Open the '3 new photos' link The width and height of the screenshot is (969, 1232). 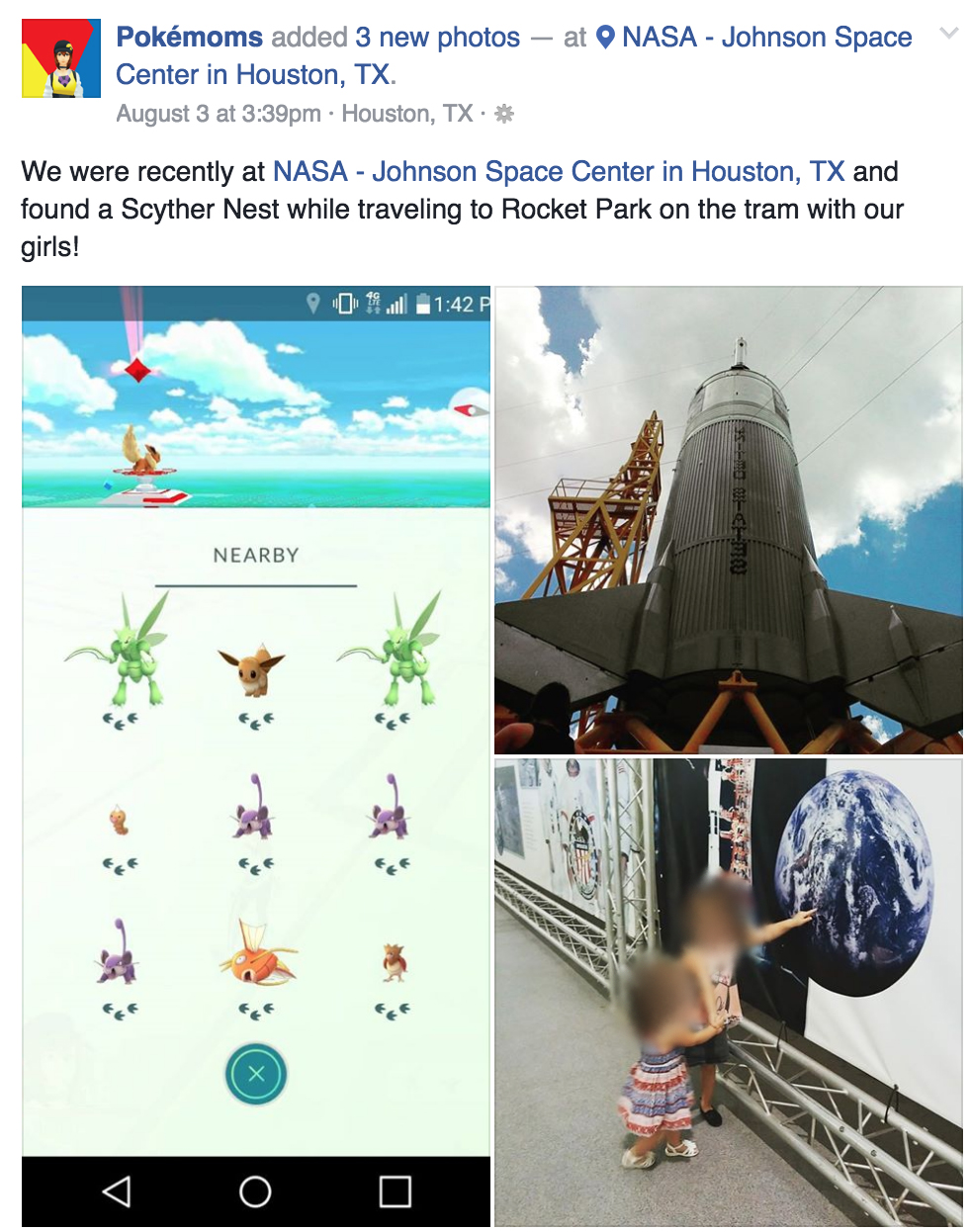[437, 38]
